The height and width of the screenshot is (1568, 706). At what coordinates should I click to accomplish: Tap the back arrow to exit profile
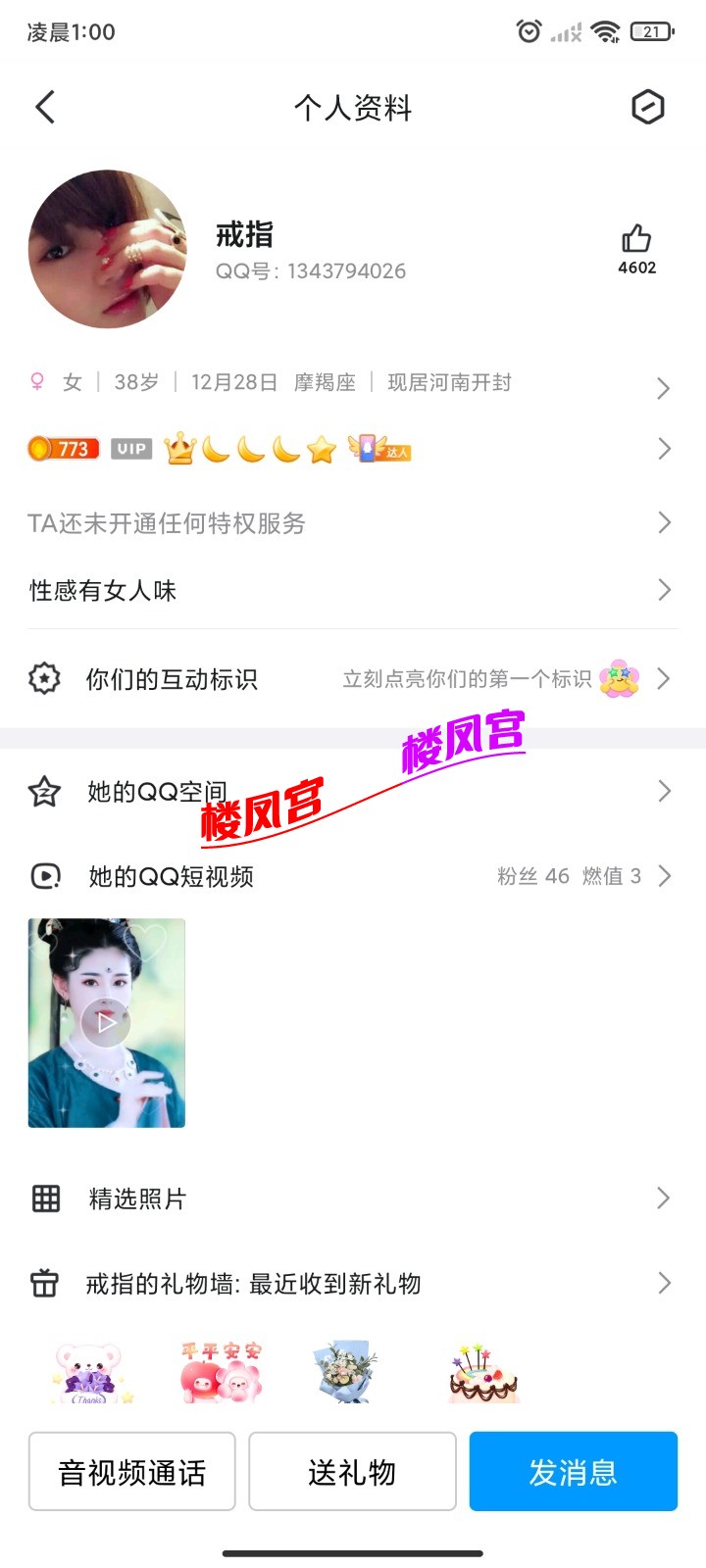tap(44, 107)
